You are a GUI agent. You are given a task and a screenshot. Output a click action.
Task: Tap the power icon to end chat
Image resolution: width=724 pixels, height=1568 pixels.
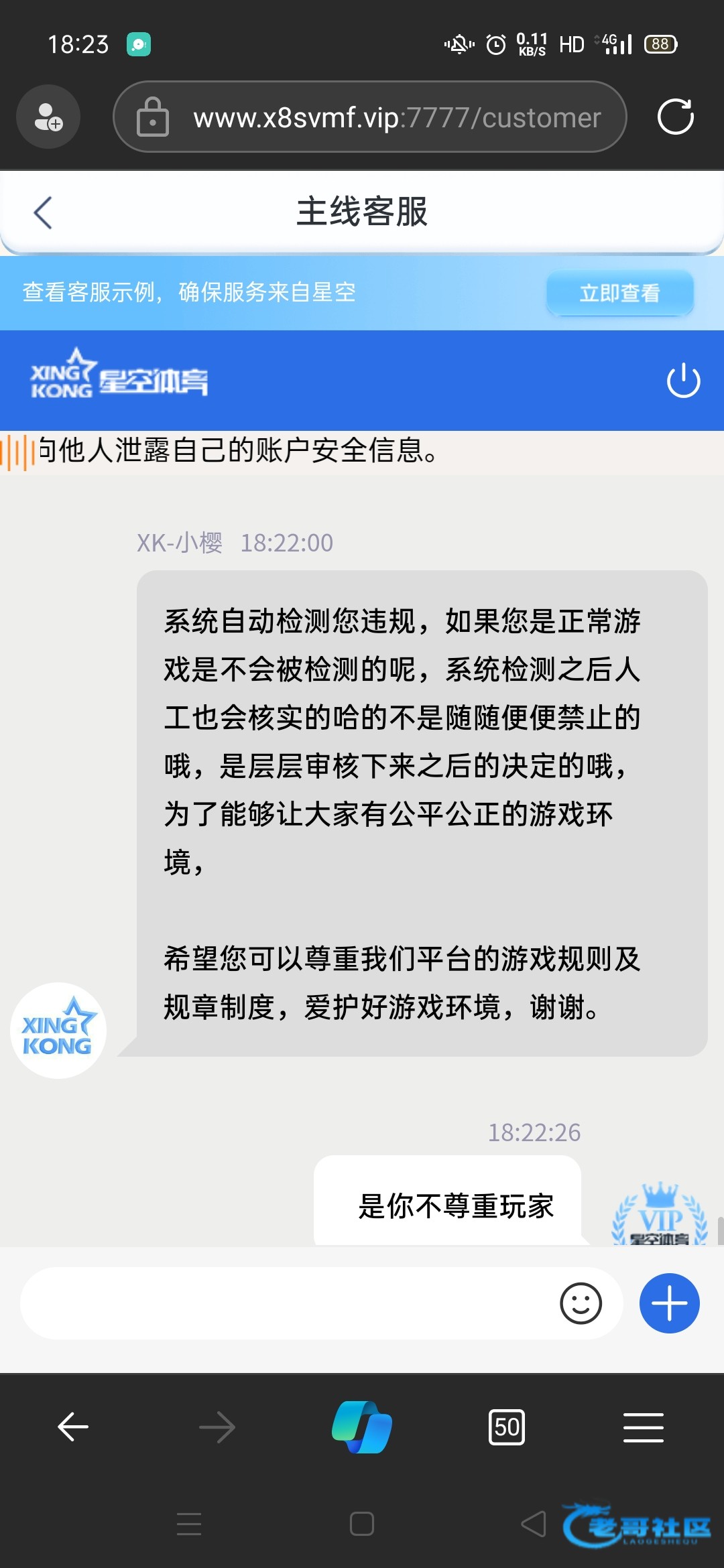(x=683, y=381)
